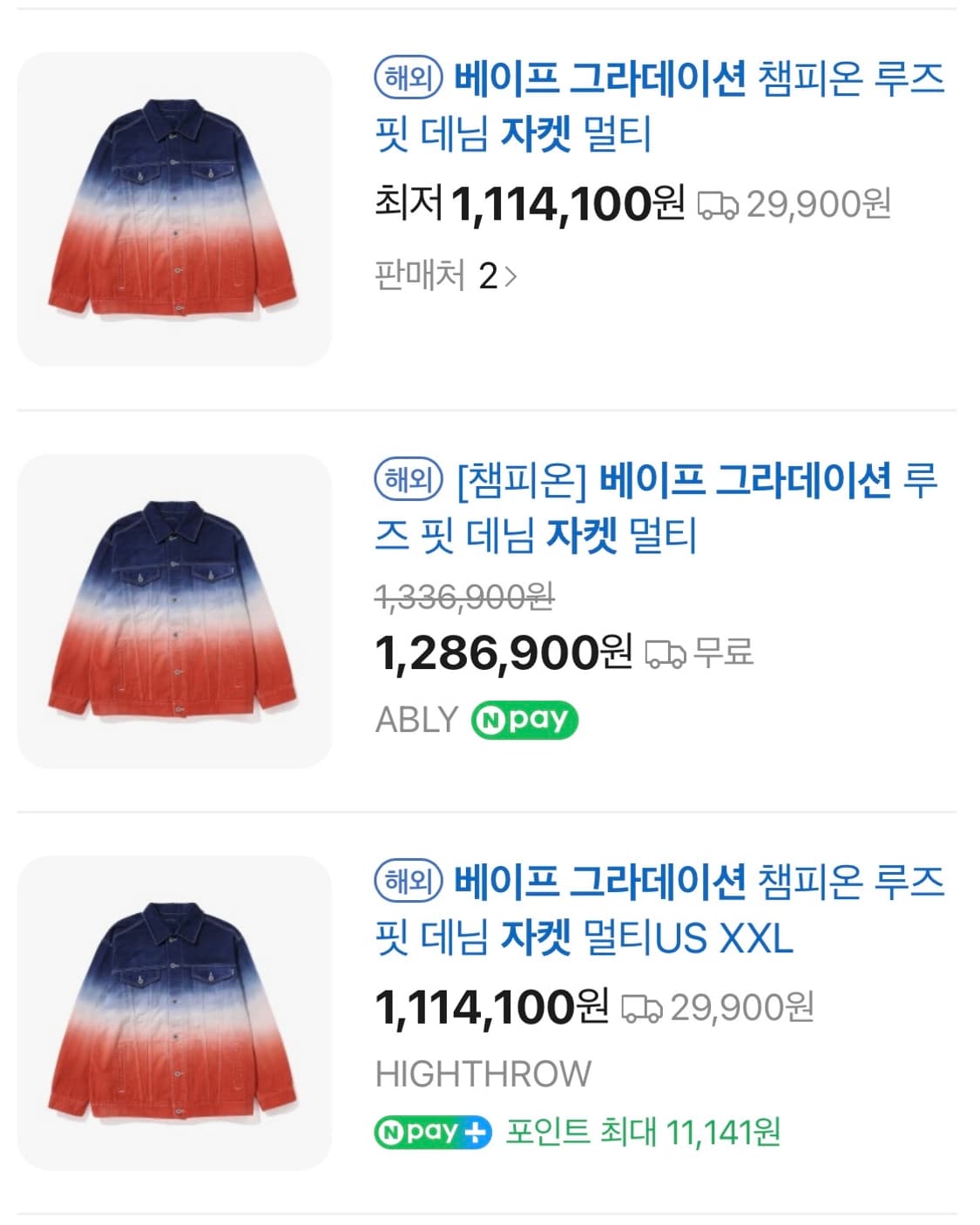Visit the ABLY store page

[x=415, y=719]
